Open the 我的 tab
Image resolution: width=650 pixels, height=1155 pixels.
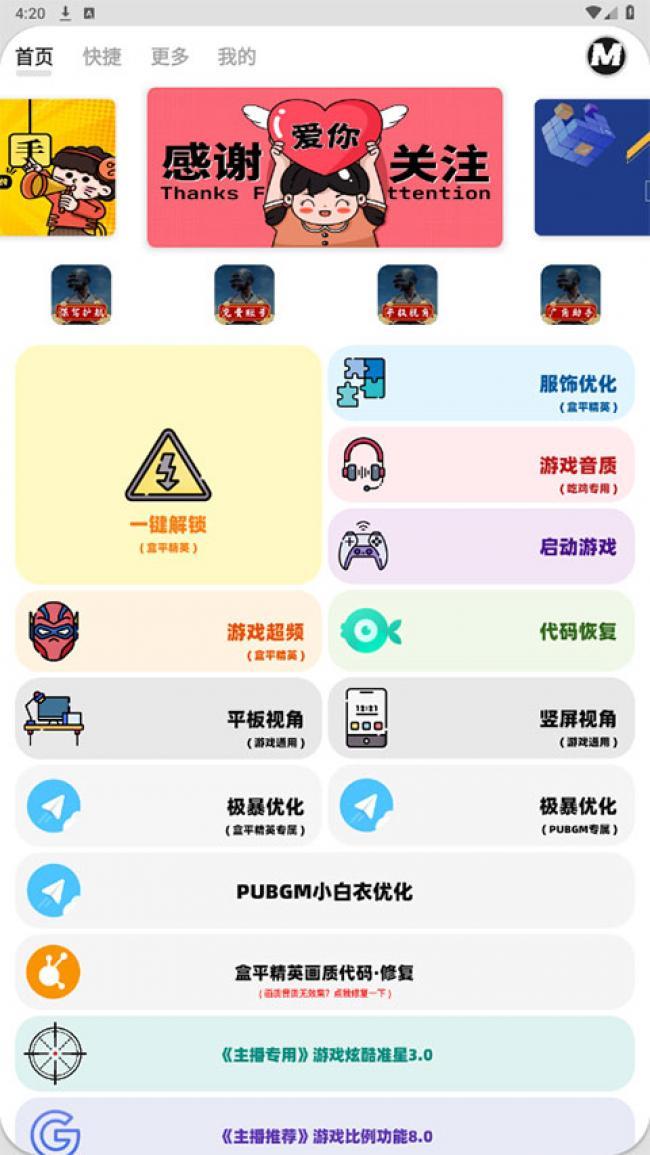(237, 57)
